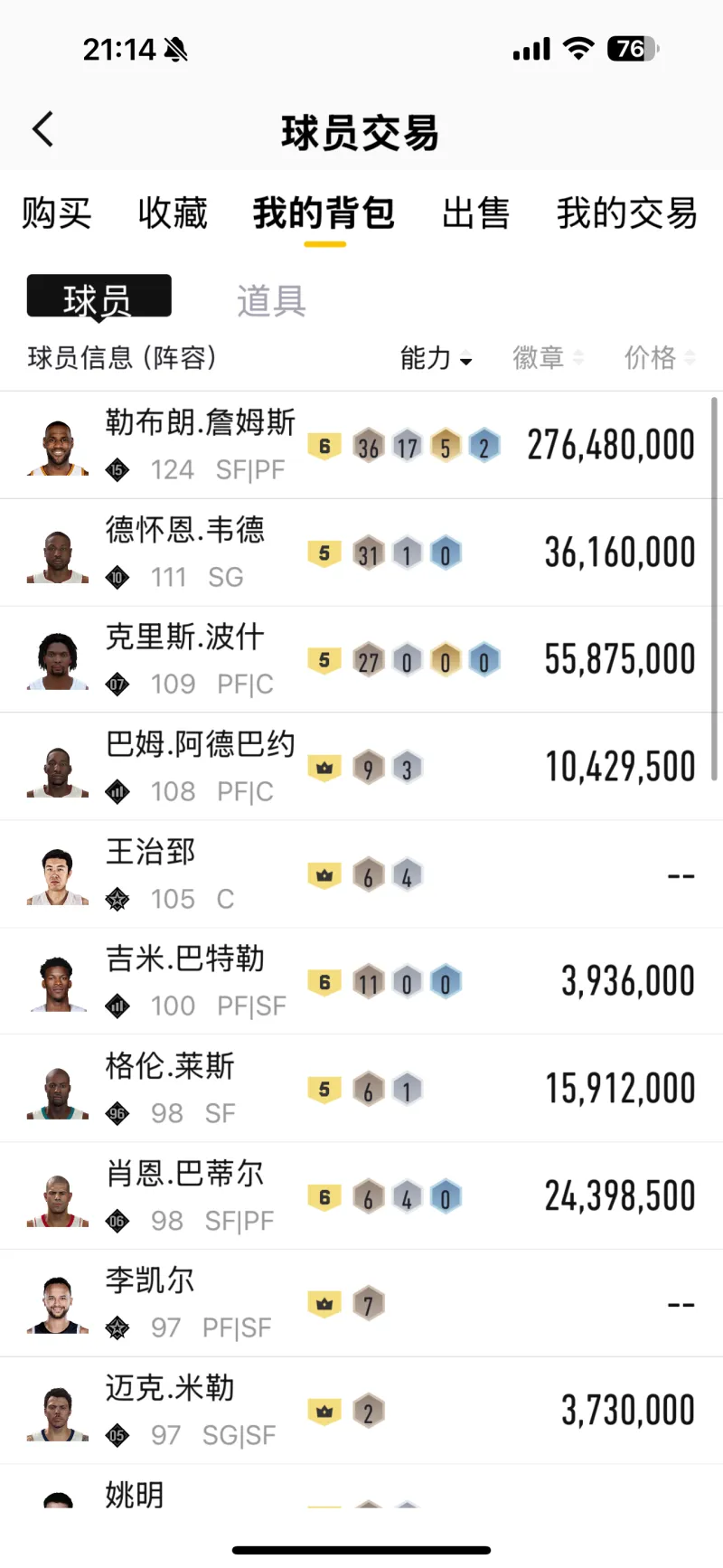Sort the list by 价格
This screenshot has width=723, height=1568.
659,358
